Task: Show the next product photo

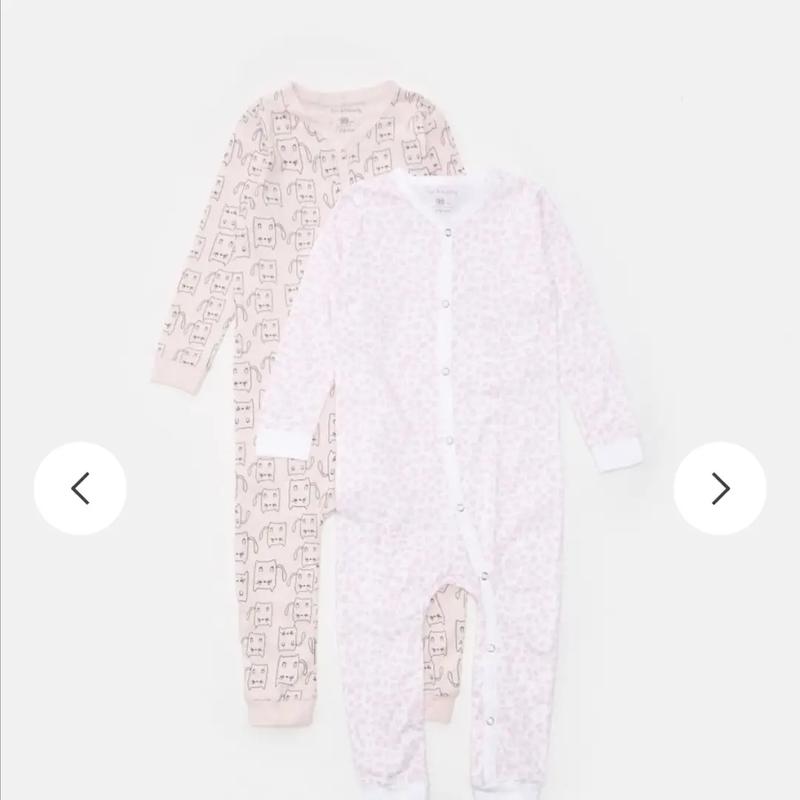Action: (720, 488)
